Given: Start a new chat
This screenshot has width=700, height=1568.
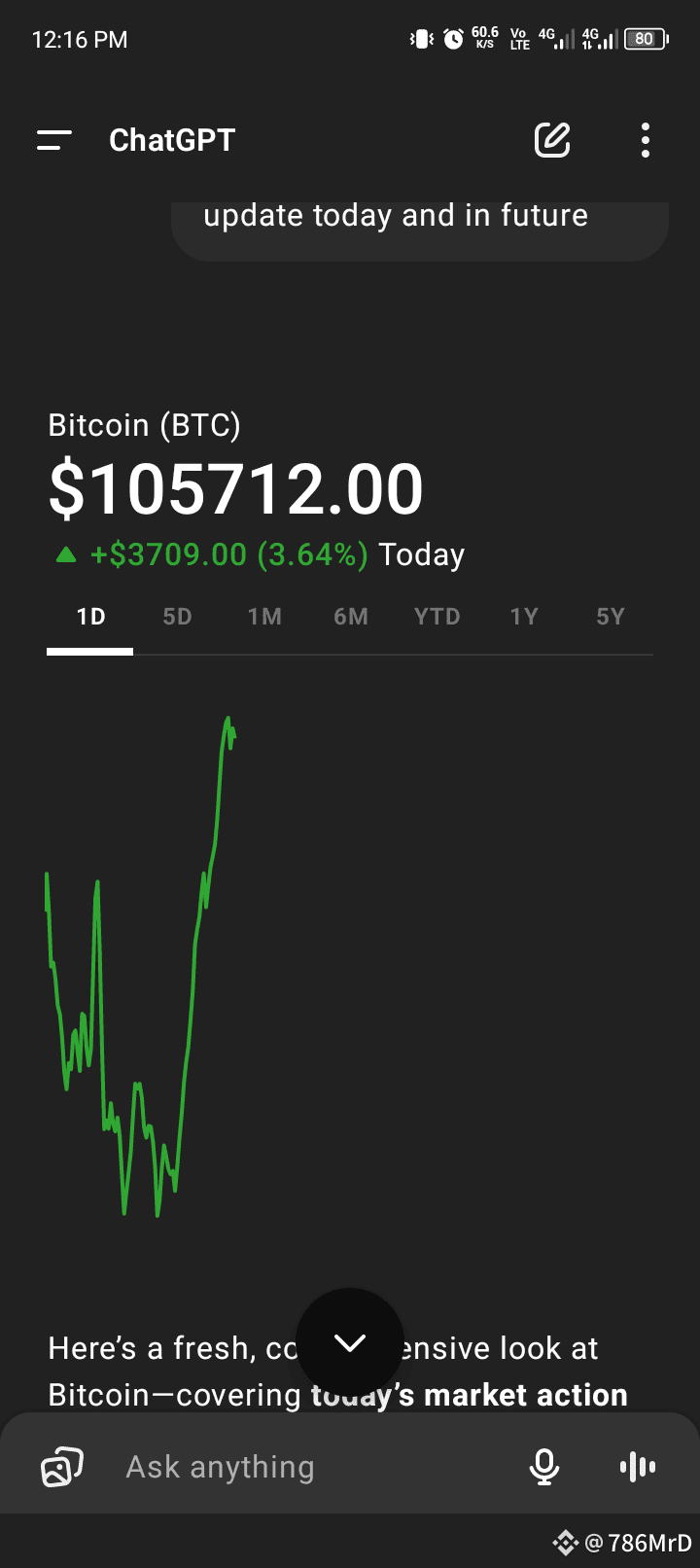Looking at the screenshot, I should pyautogui.click(x=552, y=140).
